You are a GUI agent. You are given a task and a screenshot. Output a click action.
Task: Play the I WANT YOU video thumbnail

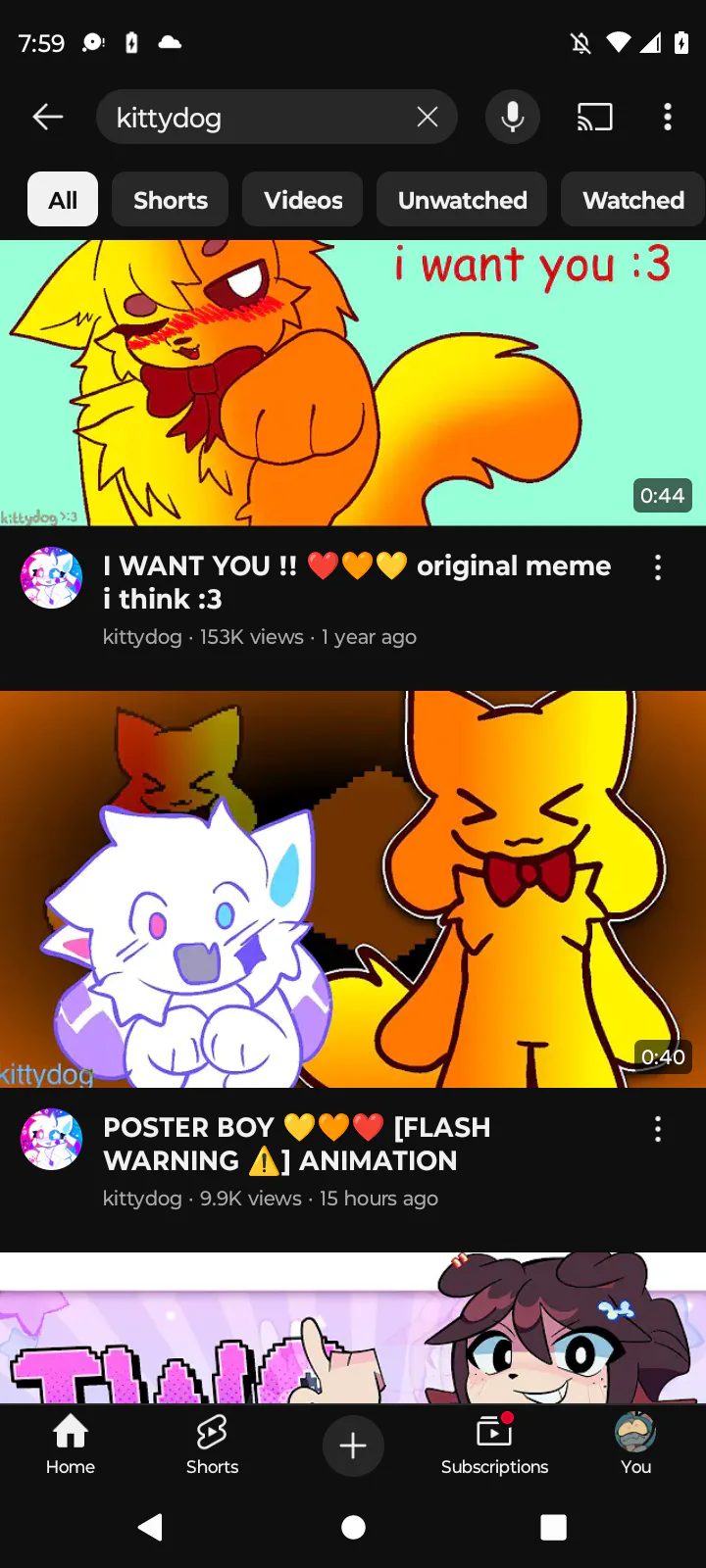353,382
